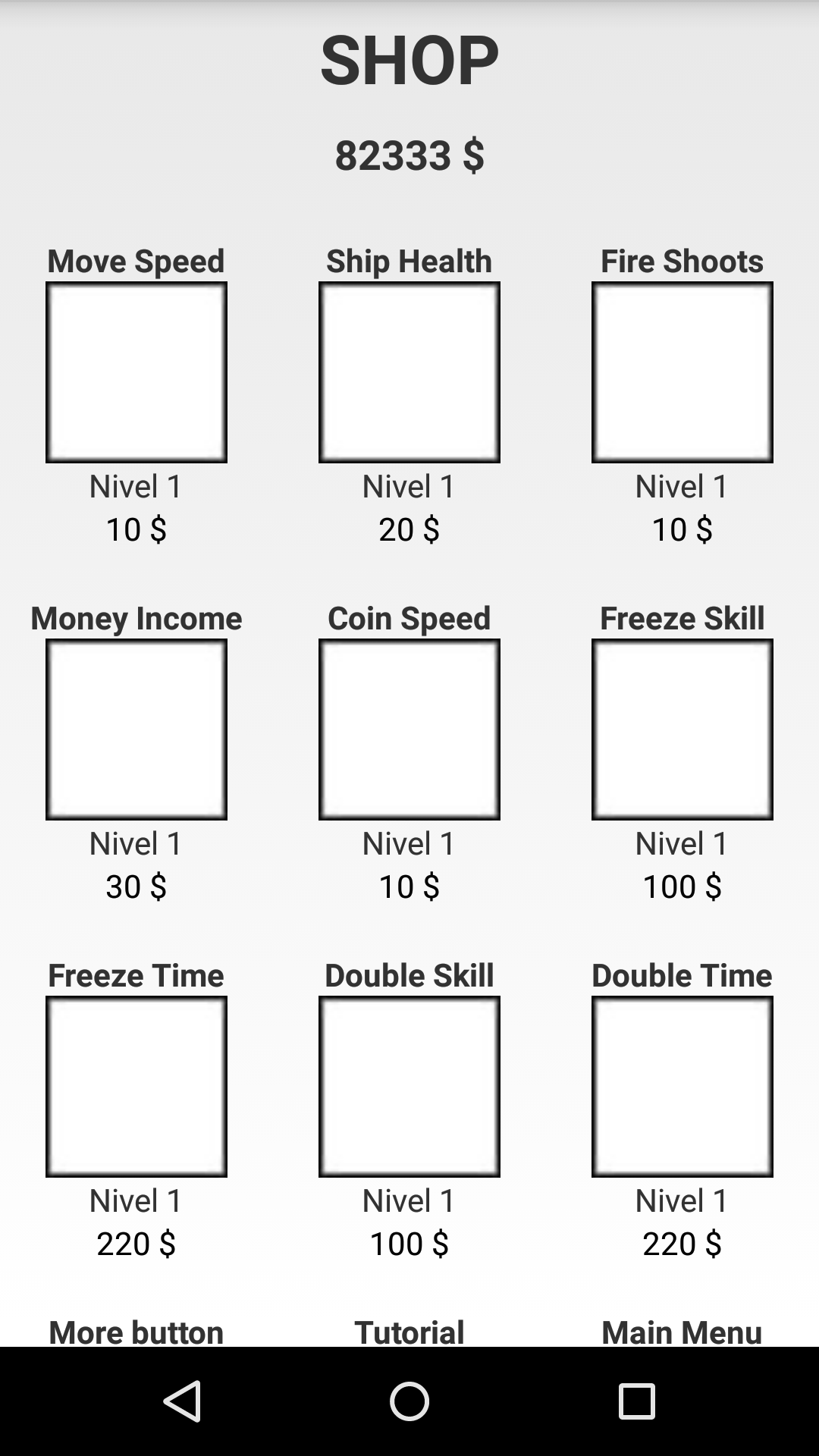Select the Coin Speed upgrade
819x1456 pixels.
[409, 729]
